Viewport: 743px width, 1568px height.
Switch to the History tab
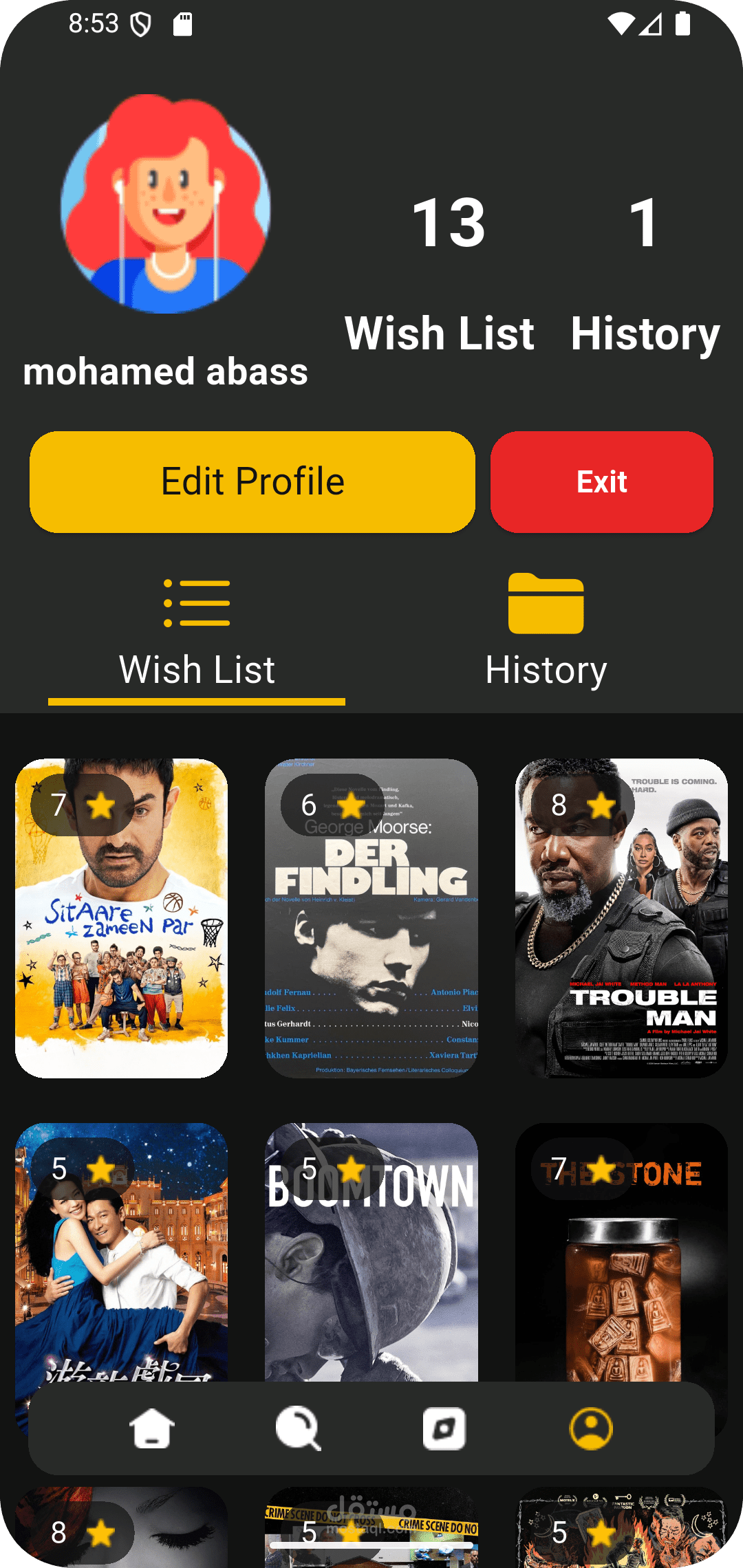click(546, 668)
